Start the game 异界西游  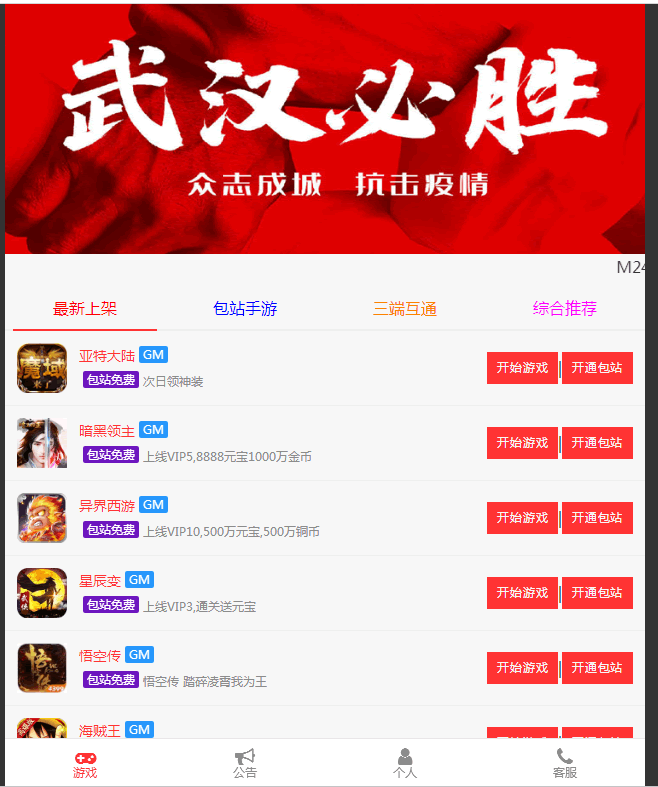pos(522,518)
